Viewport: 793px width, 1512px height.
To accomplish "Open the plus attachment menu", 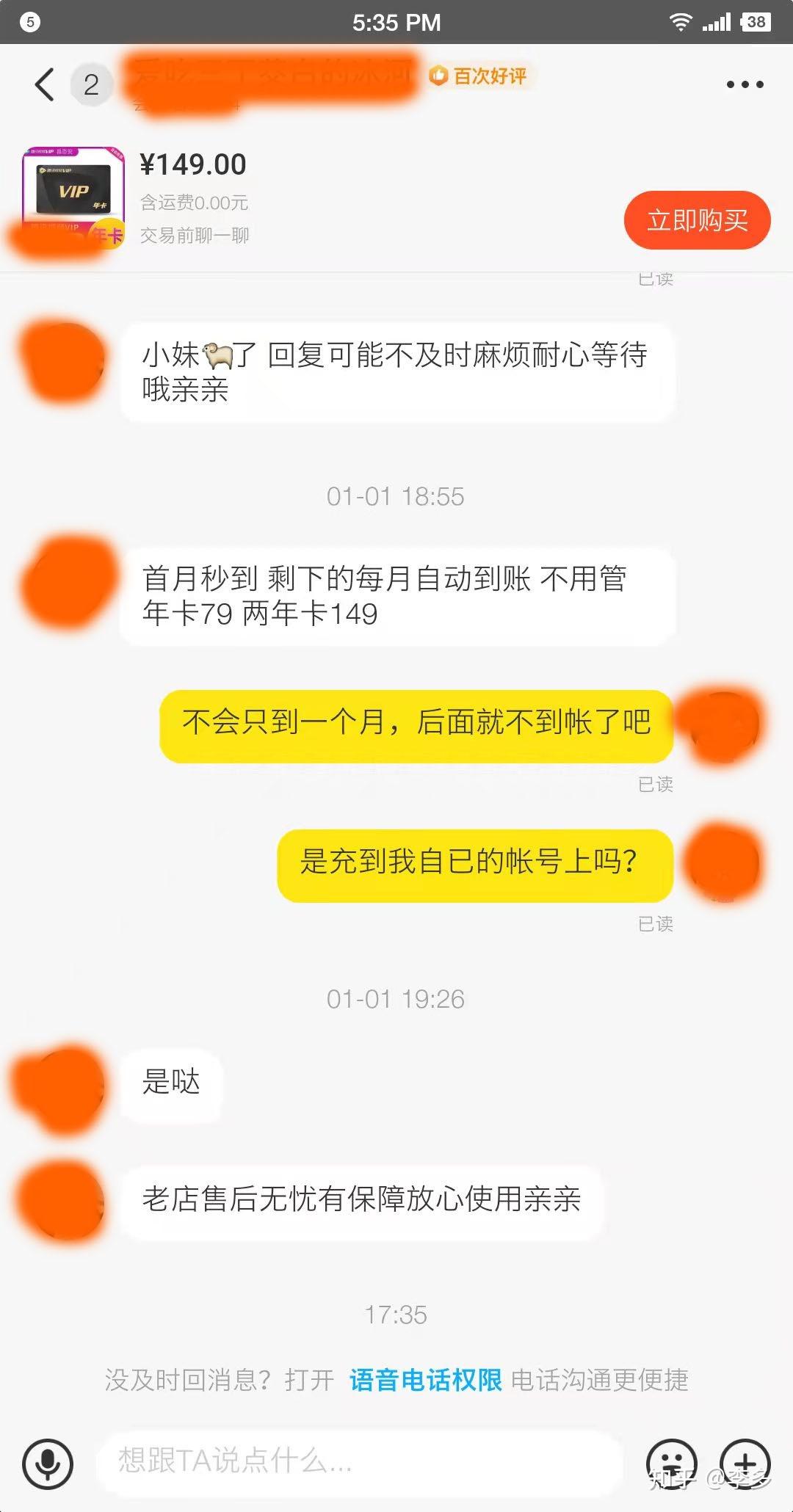I will 745,1464.
